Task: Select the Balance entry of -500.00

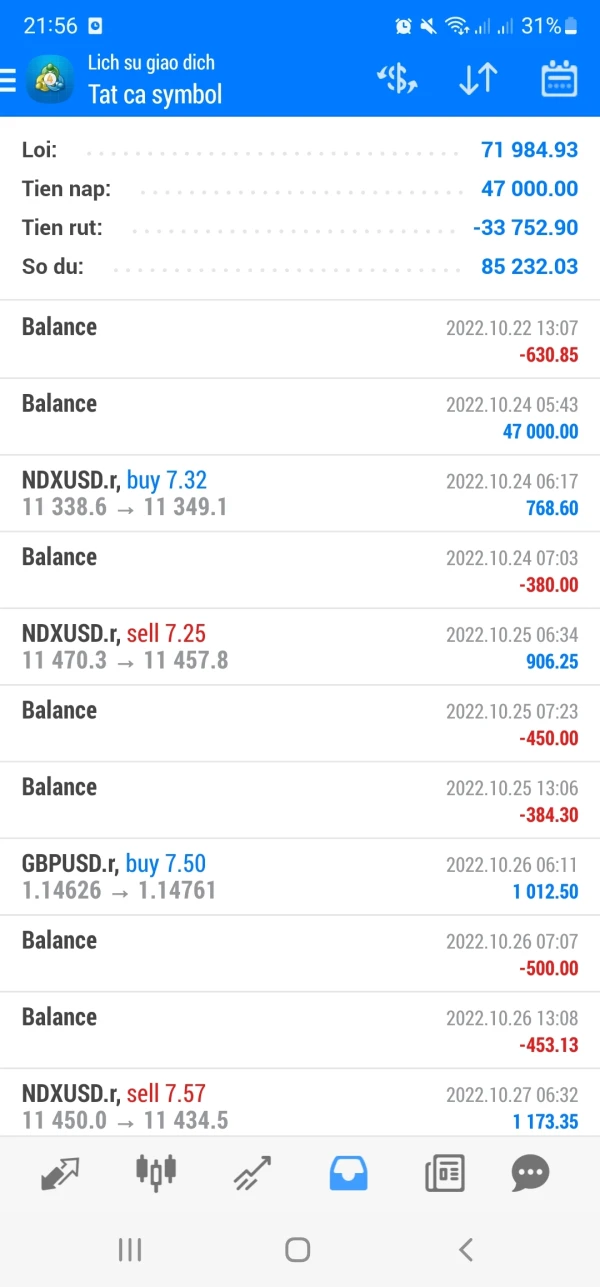Action: (300, 953)
